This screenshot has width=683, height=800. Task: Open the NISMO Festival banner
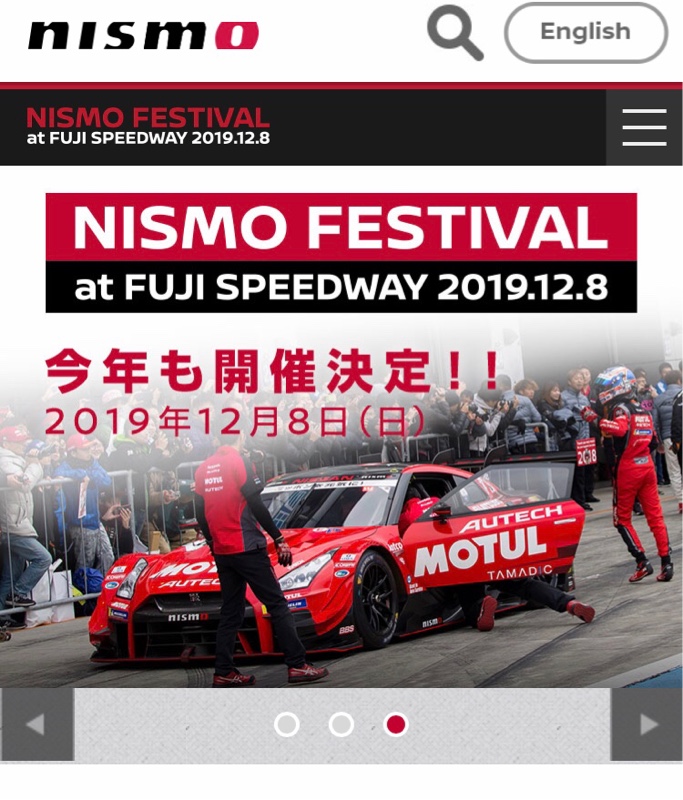pyautogui.click(x=341, y=440)
